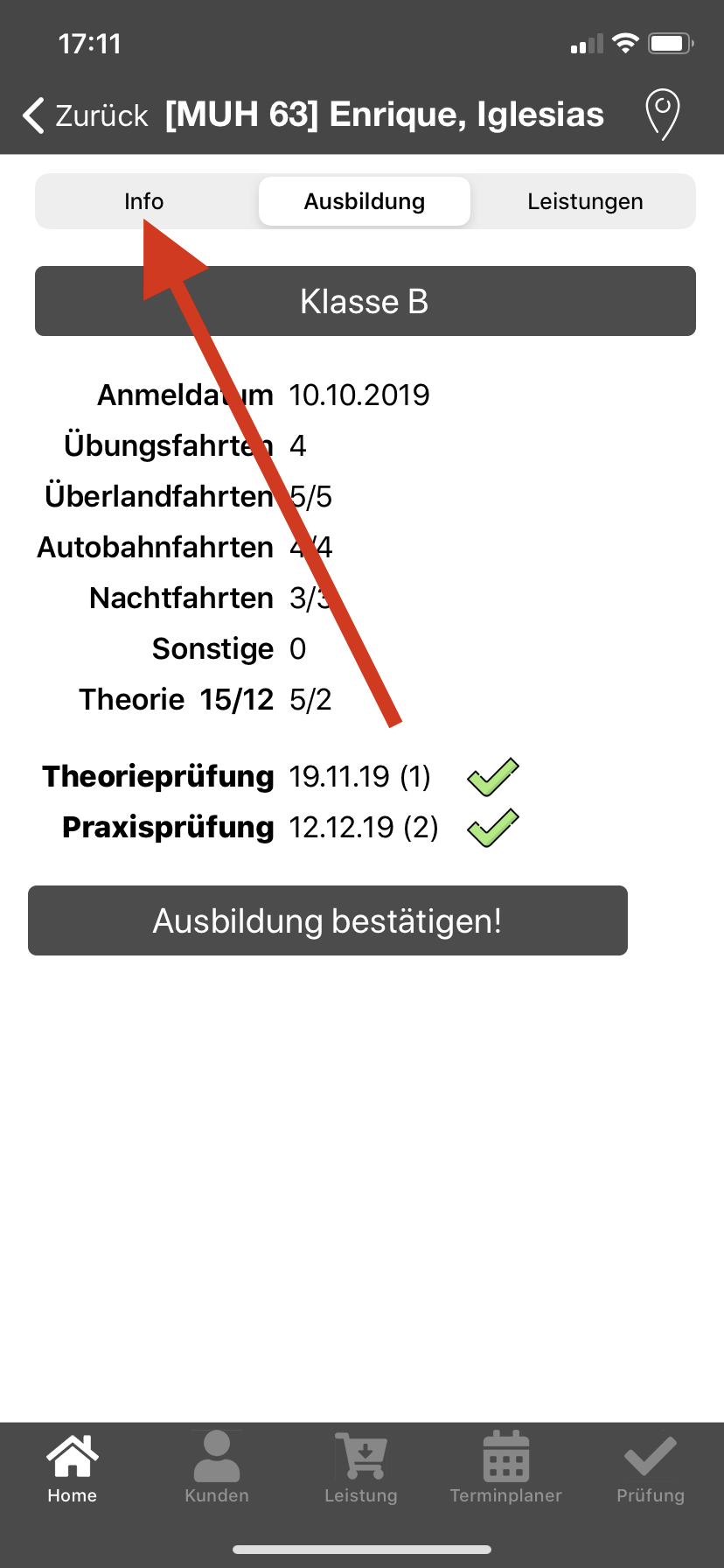Tap the Klasse B bar
This screenshot has width=724, height=1568.
[365, 301]
